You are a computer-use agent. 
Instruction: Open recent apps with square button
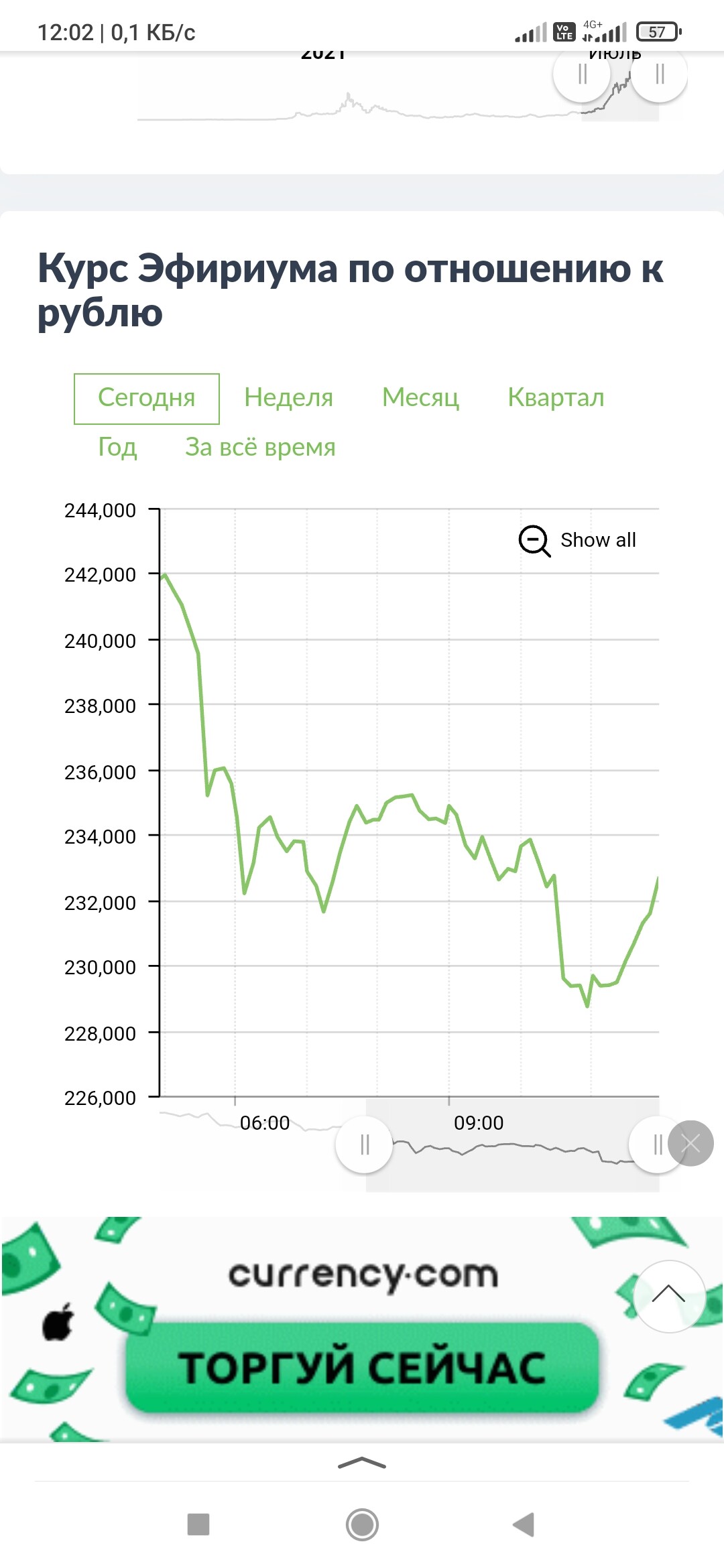point(198,1524)
